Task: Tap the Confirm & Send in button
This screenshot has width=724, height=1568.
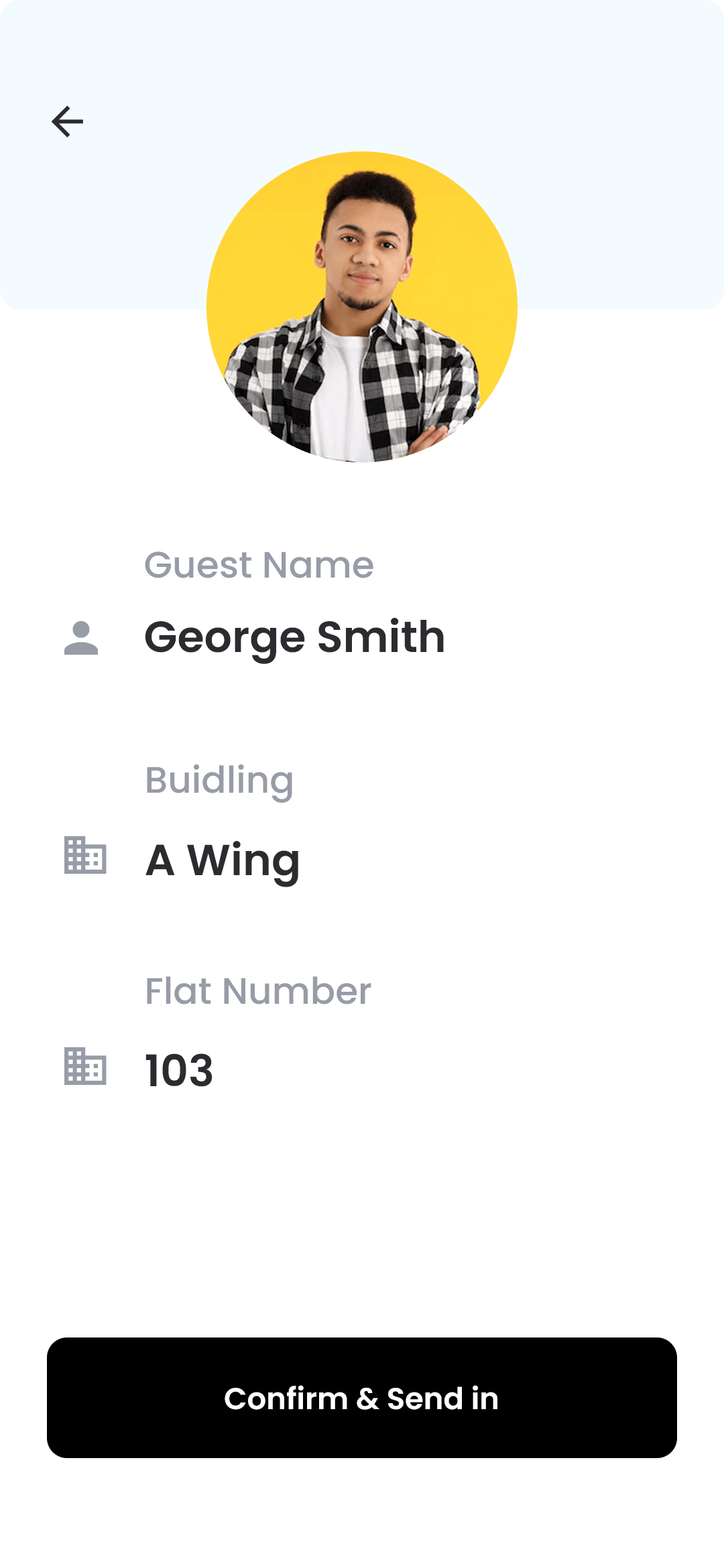Action: click(362, 1398)
